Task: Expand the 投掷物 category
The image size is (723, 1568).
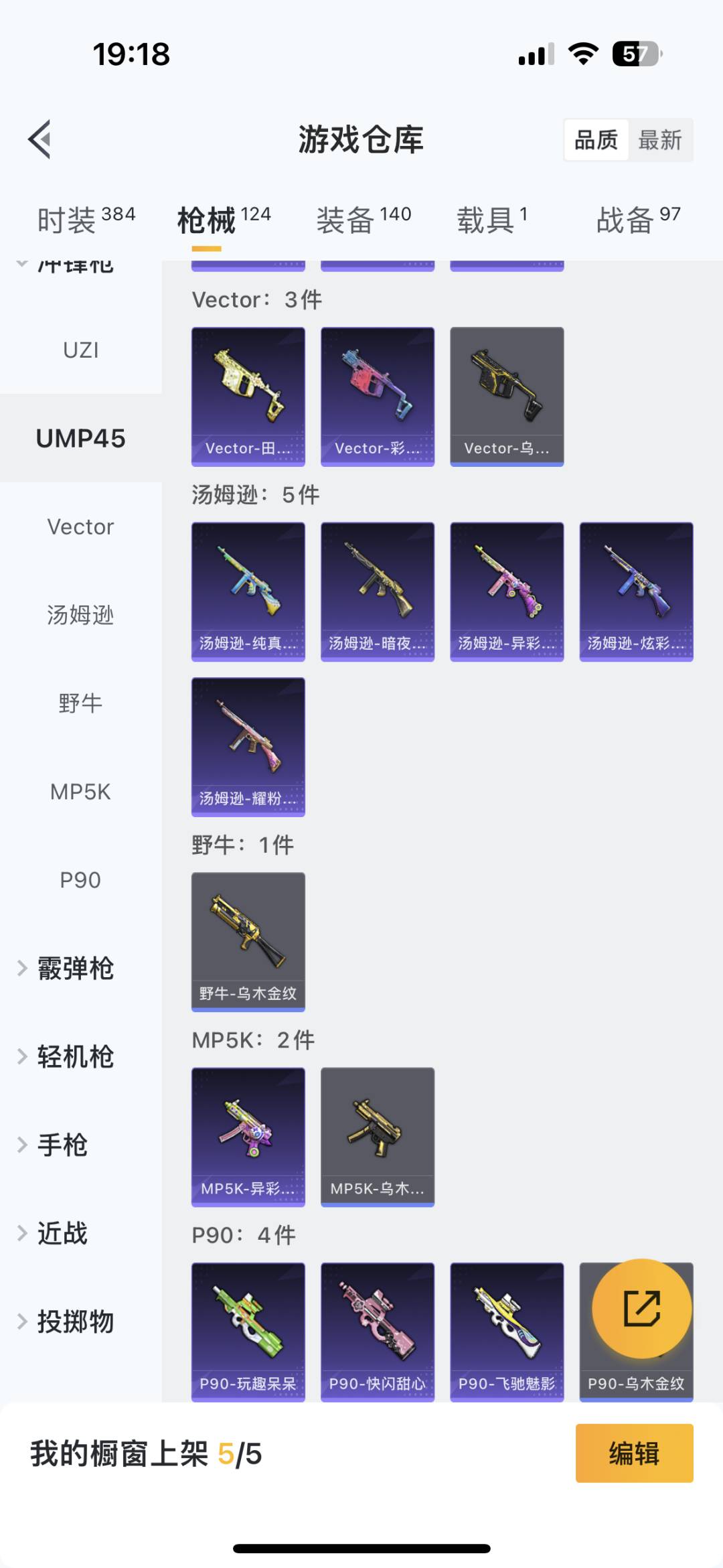Action: [74, 1322]
